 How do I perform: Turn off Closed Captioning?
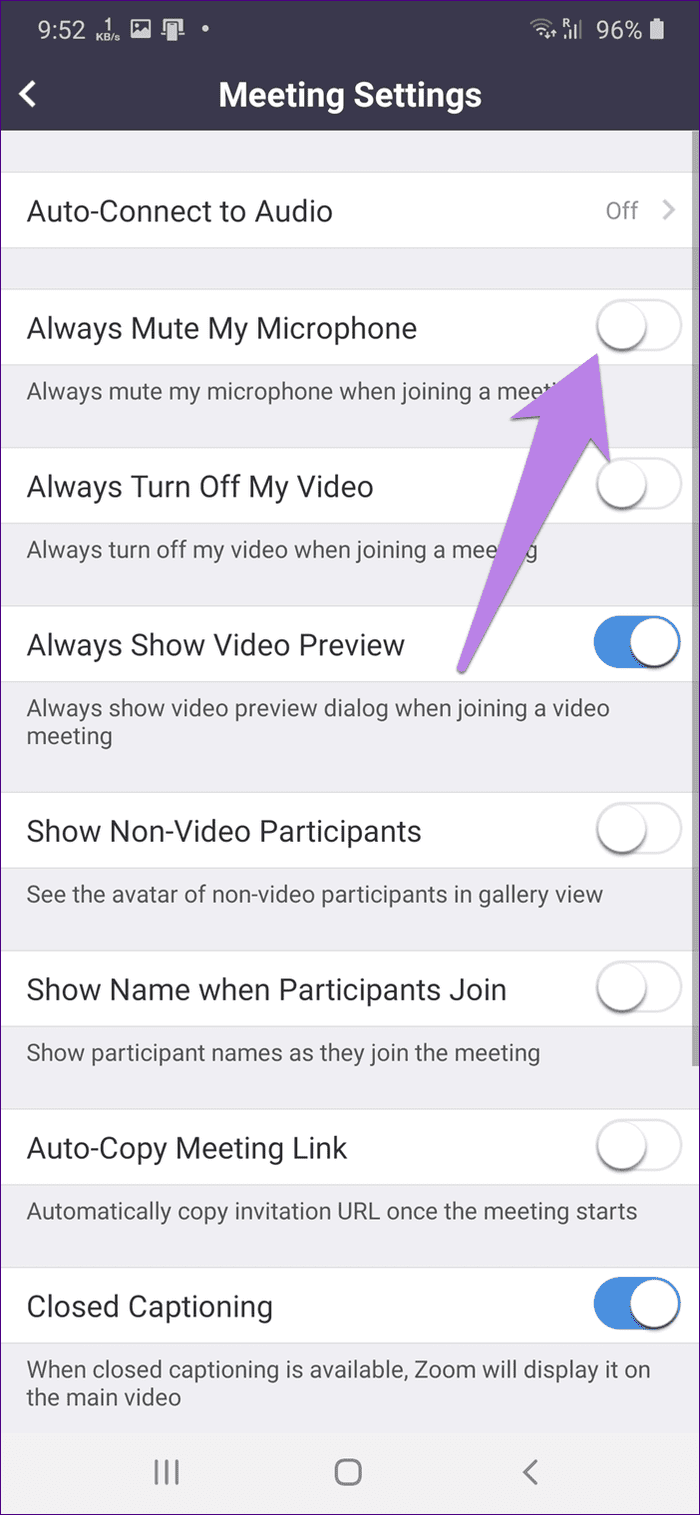tap(638, 1305)
